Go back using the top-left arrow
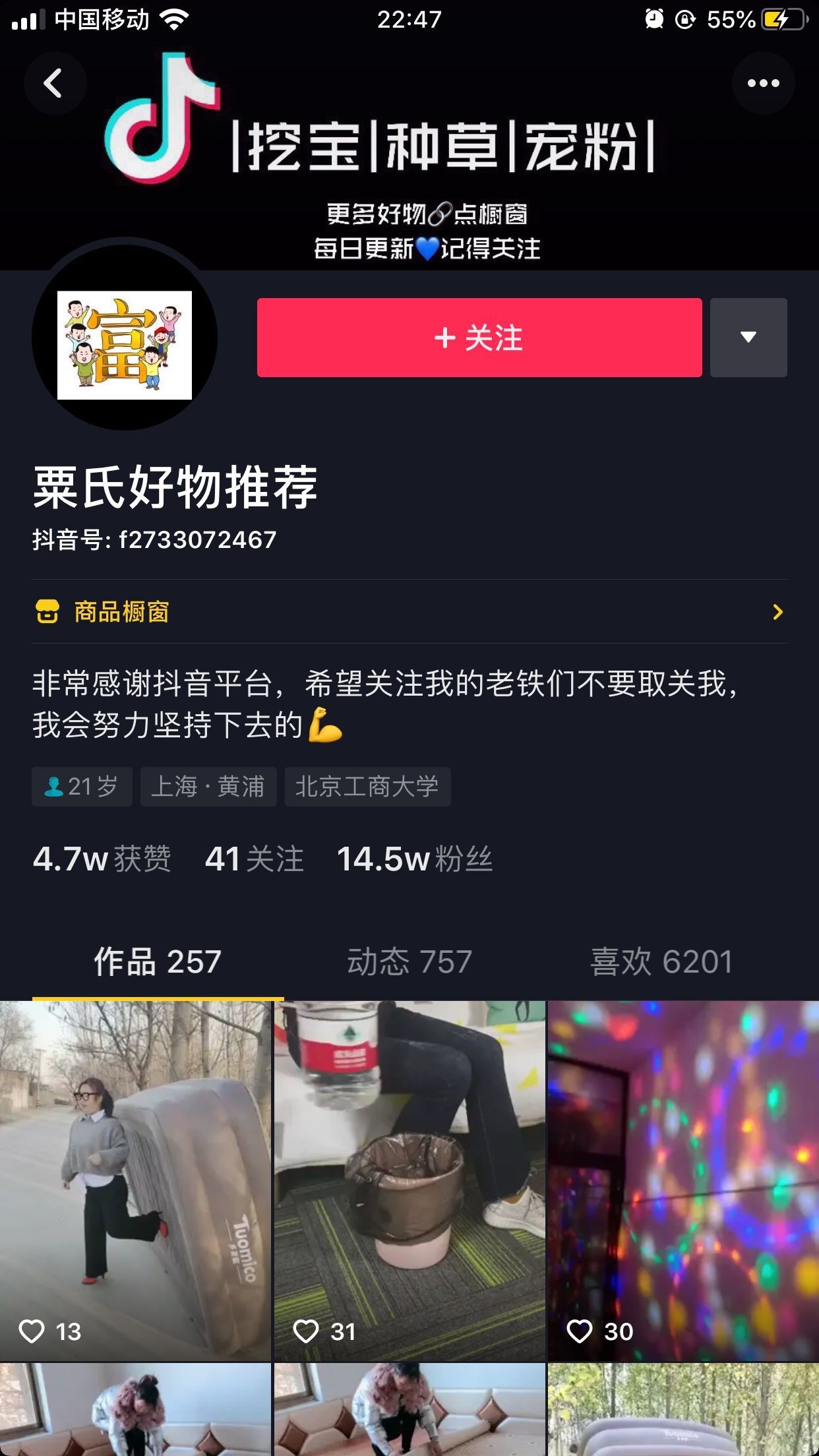The height and width of the screenshot is (1456, 819). [x=54, y=84]
